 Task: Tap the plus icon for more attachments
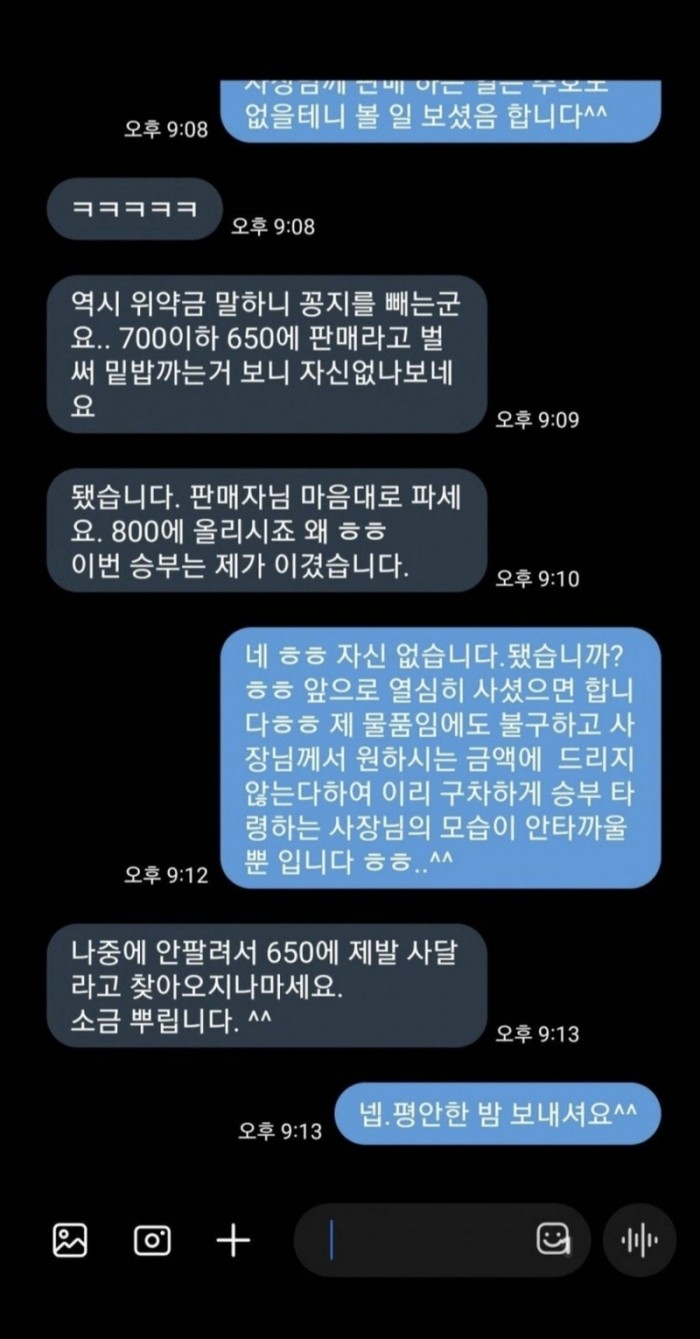[x=233, y=1240]
